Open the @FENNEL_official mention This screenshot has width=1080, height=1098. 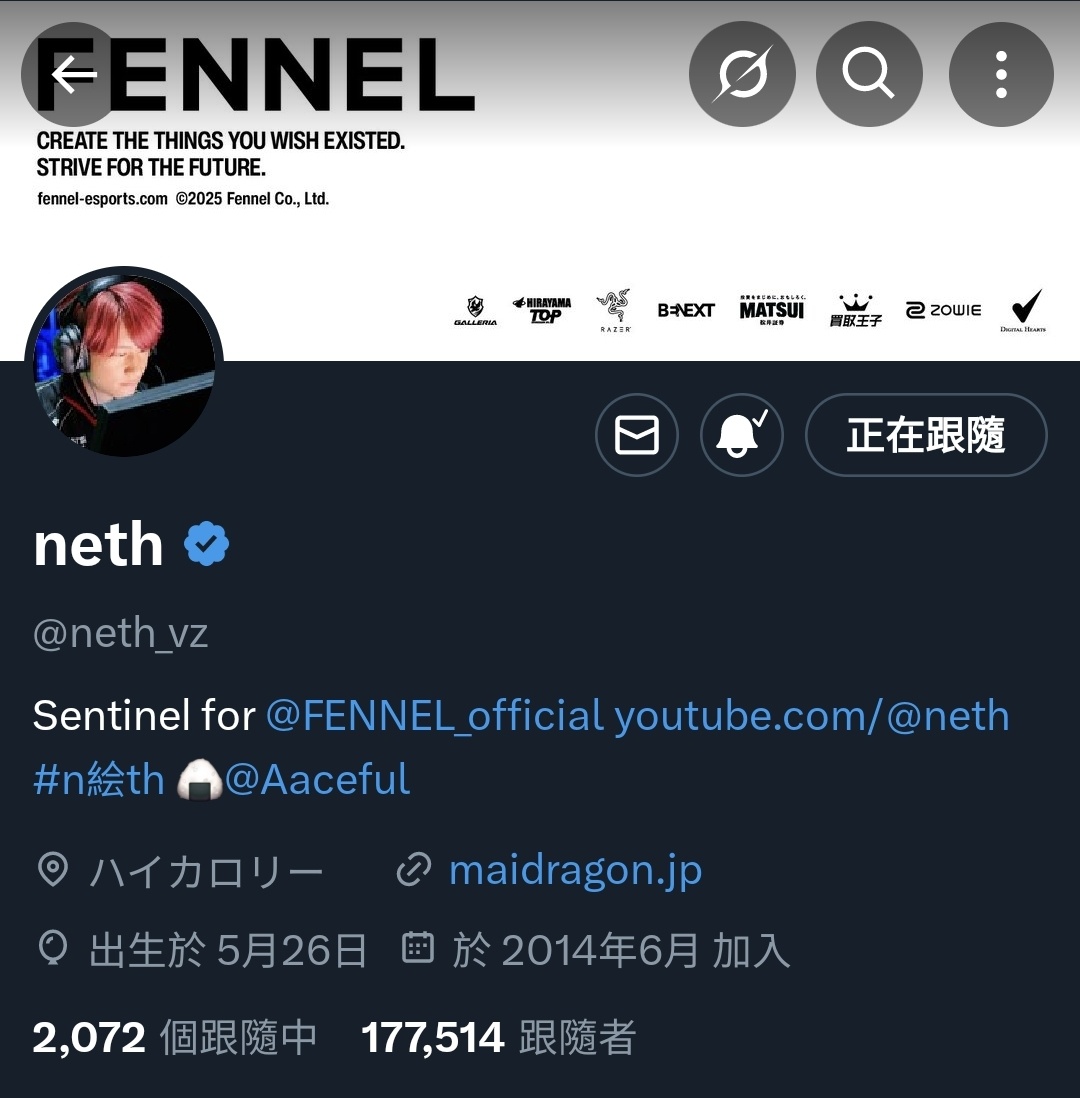click(x=434, y=716)
